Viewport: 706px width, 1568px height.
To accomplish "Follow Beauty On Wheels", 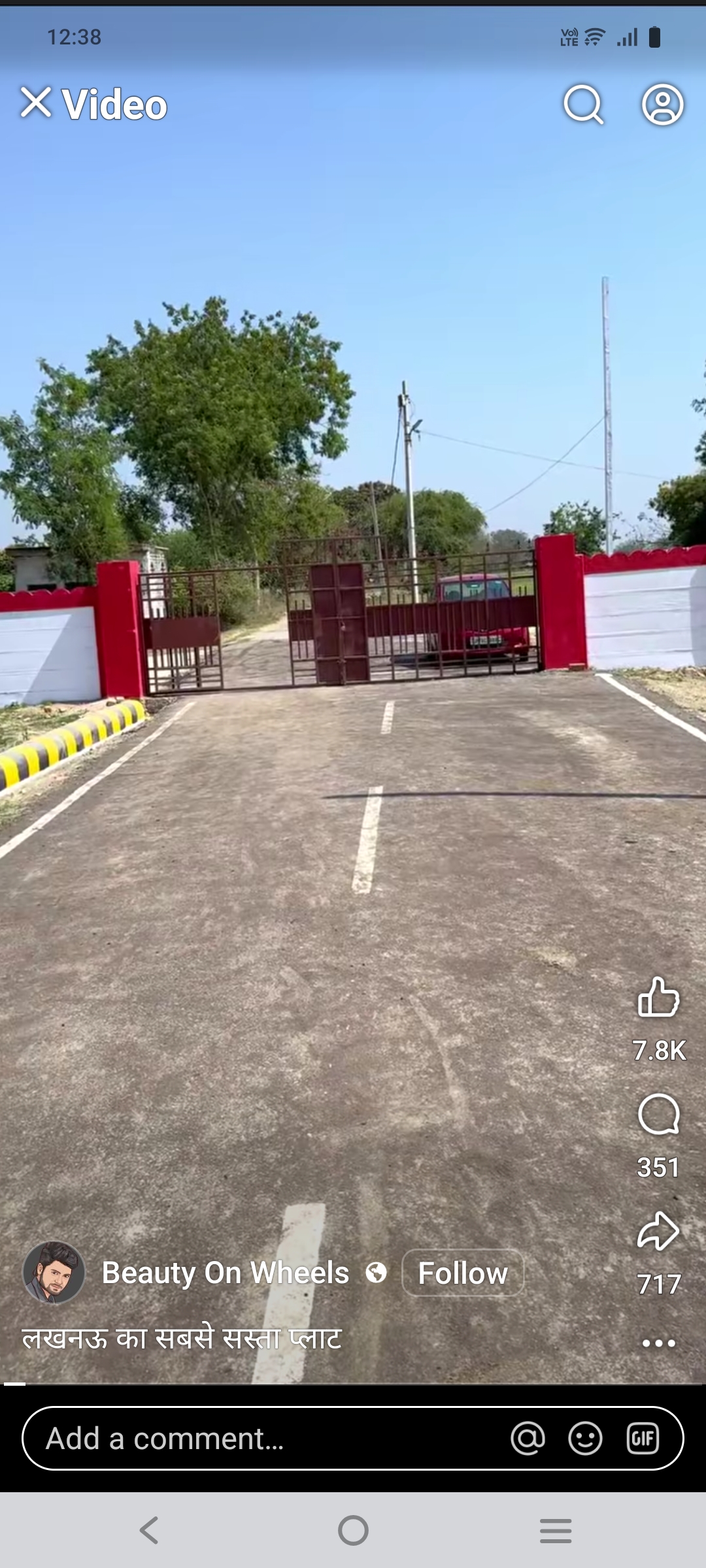I will pyautogui.click(x=463, y=1273).
